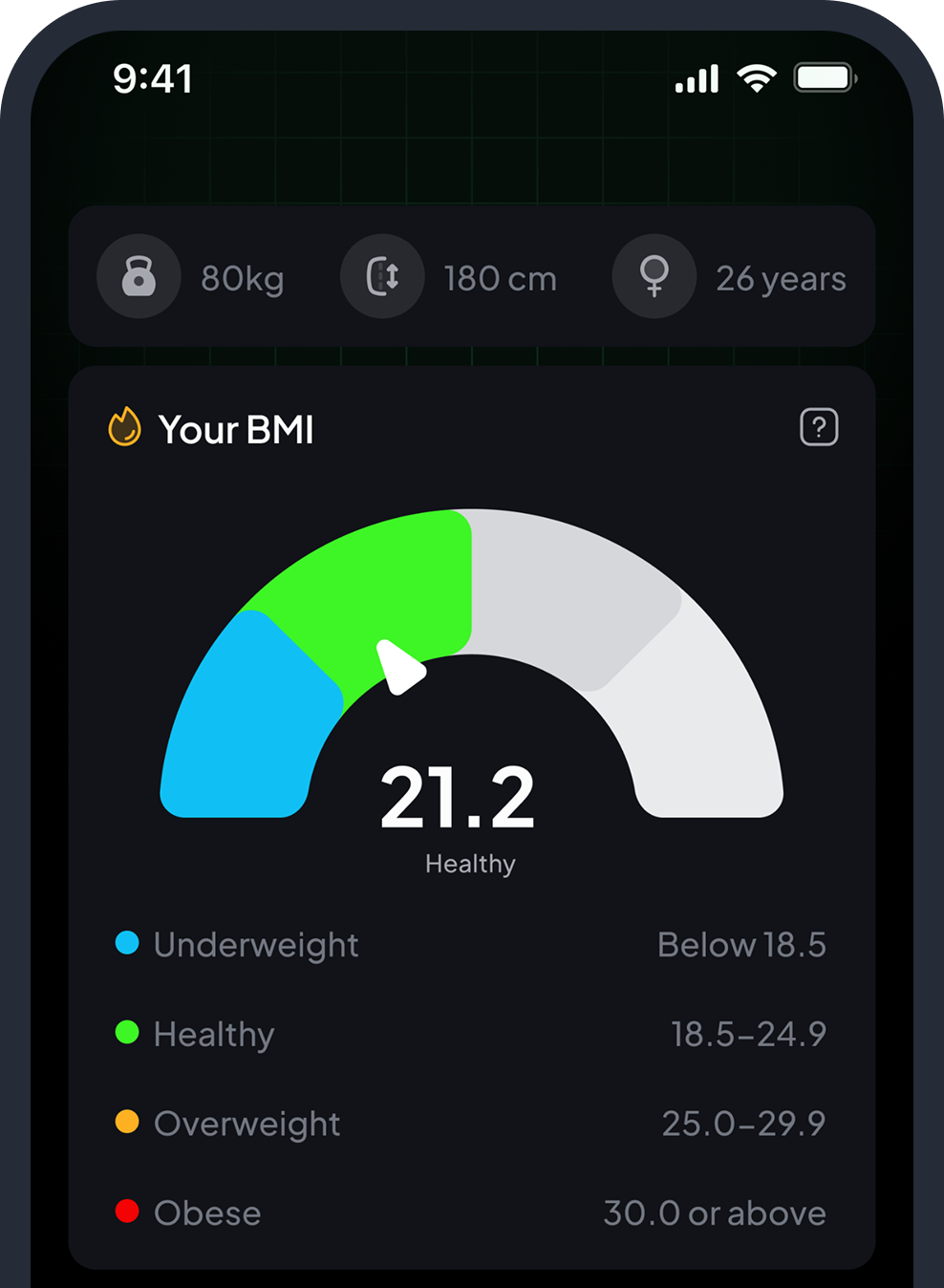The image size is (944, 1288).
Task: Select the 26 years age field
Action: point(781,279)
